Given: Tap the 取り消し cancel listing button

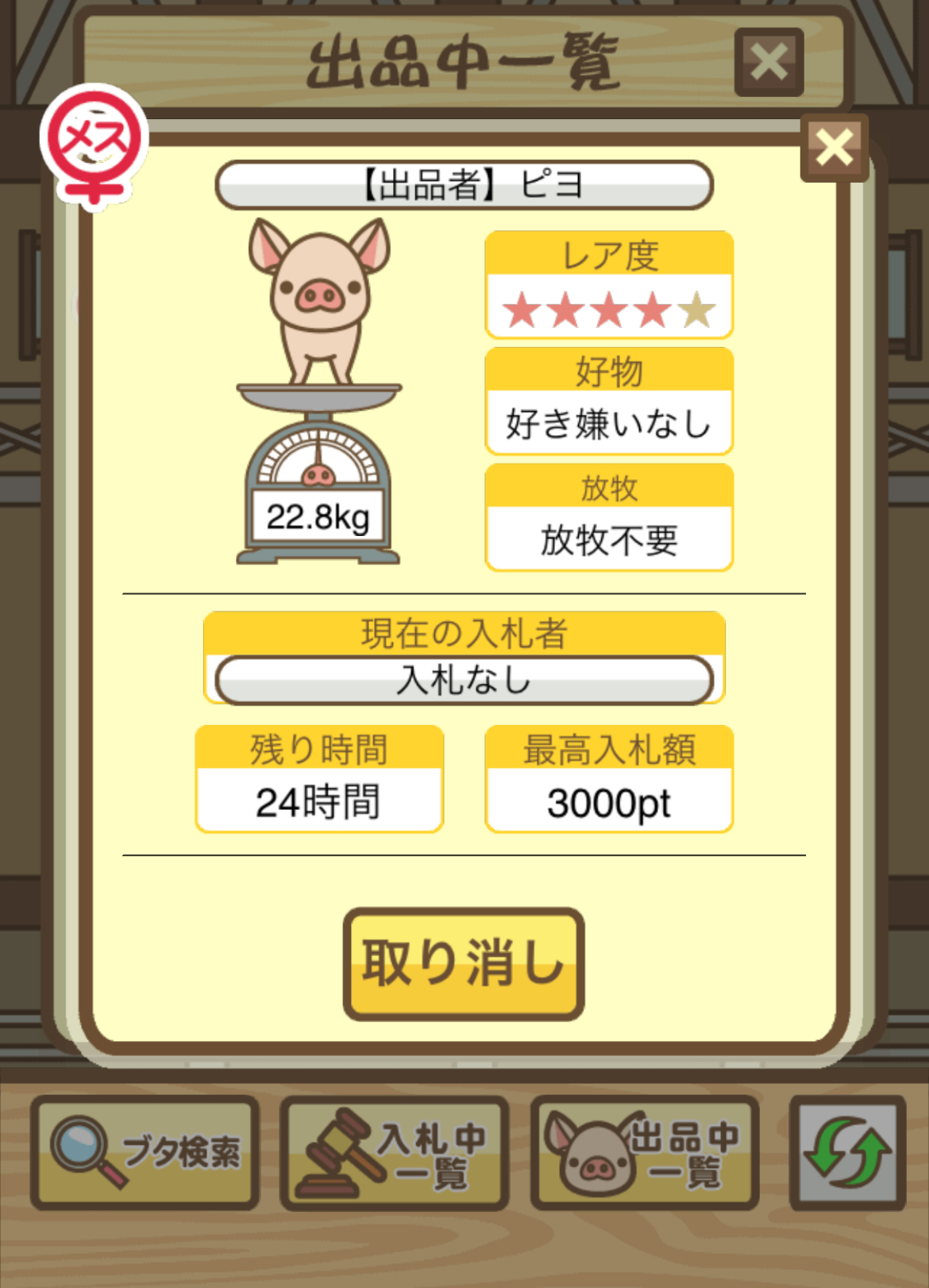Looking at the screenshot, I should pyautogui.click(x=464, y=963).
